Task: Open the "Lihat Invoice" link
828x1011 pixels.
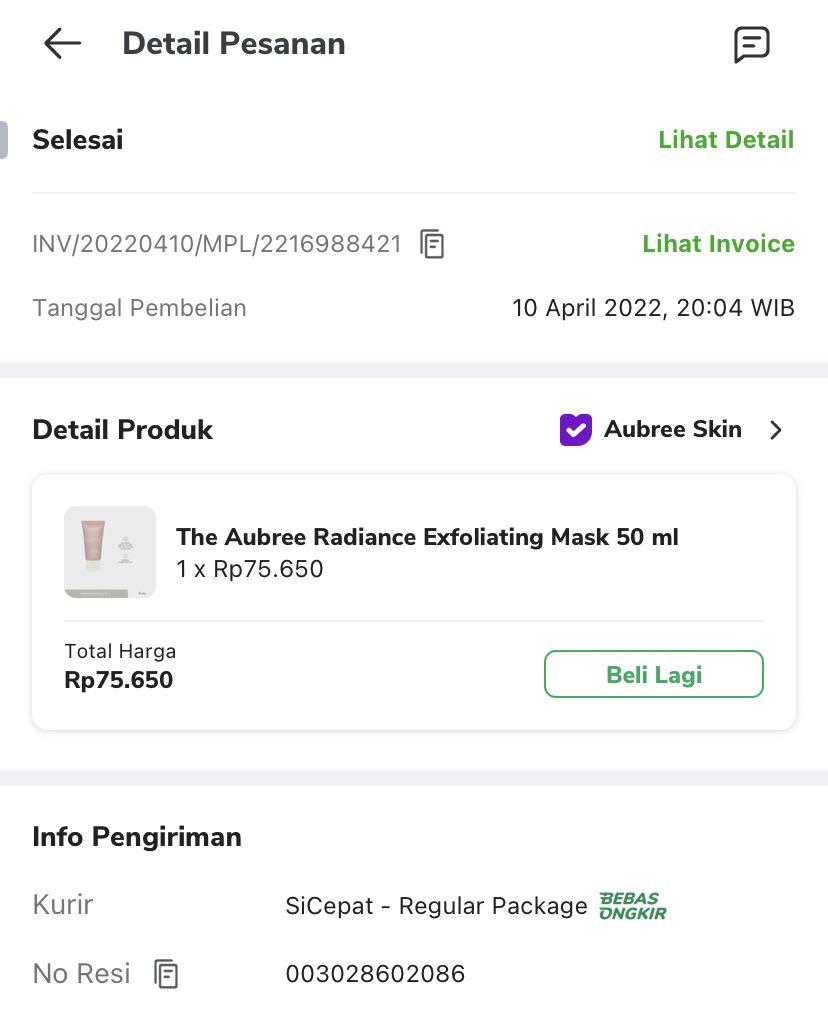Action: (x=718, y=244)
